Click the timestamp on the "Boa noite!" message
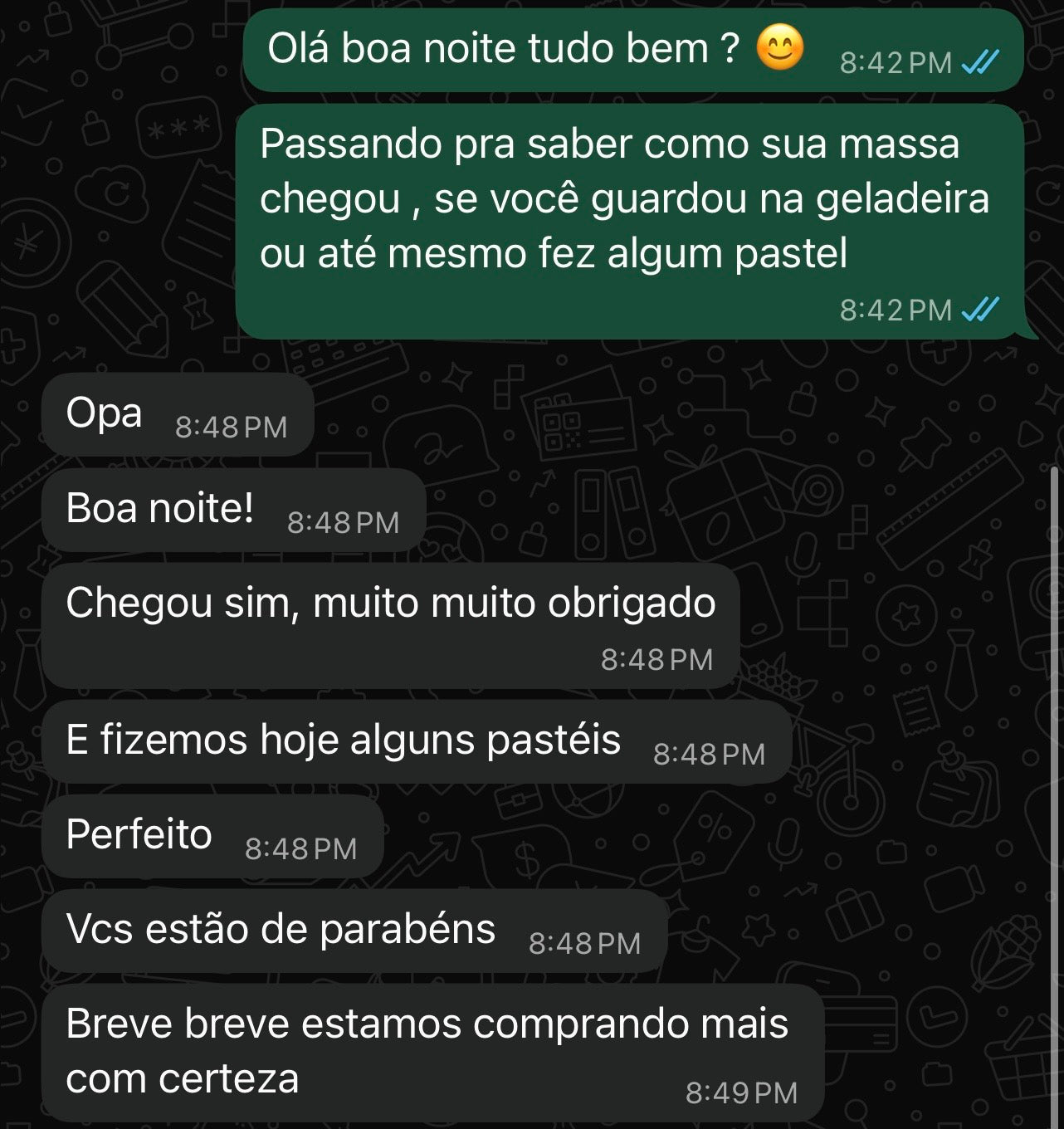1064x1129 pixels. [344, 523]
